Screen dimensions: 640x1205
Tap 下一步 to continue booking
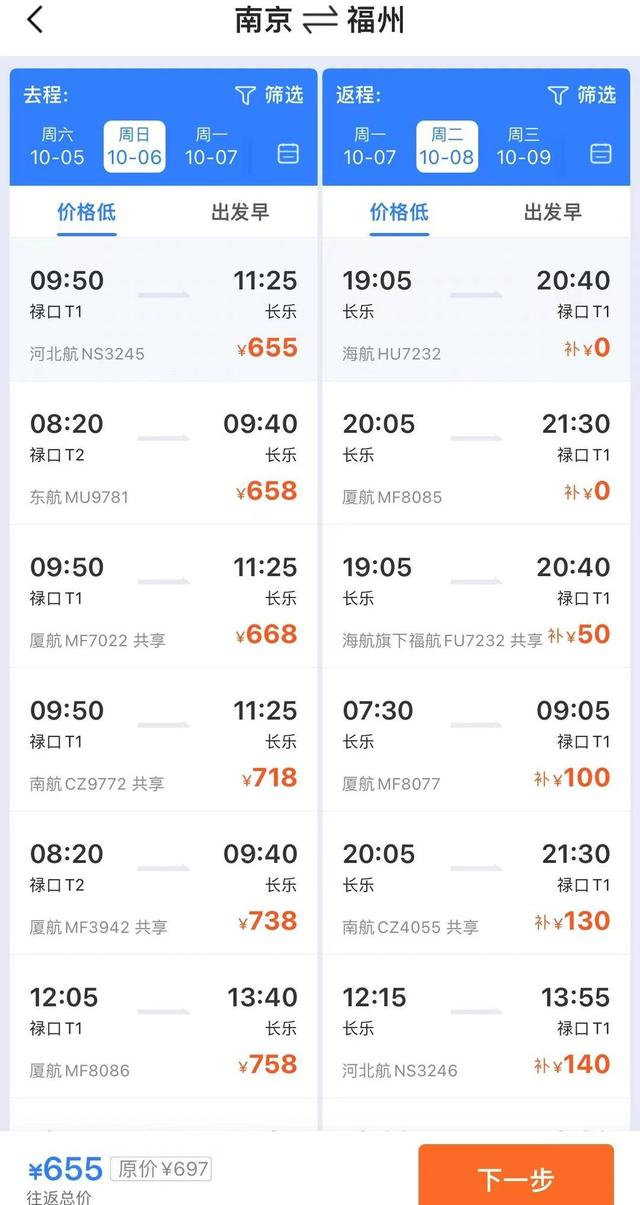(516, 1178)
